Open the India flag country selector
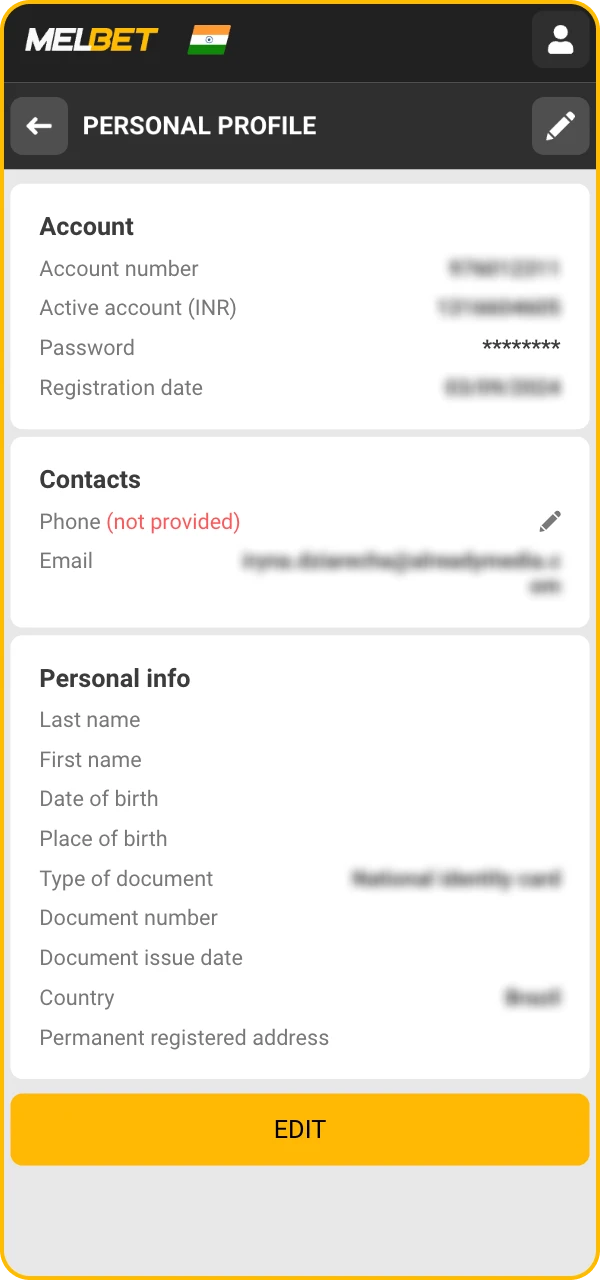Viewport: 600px width, 1280px height. point(209,40)
